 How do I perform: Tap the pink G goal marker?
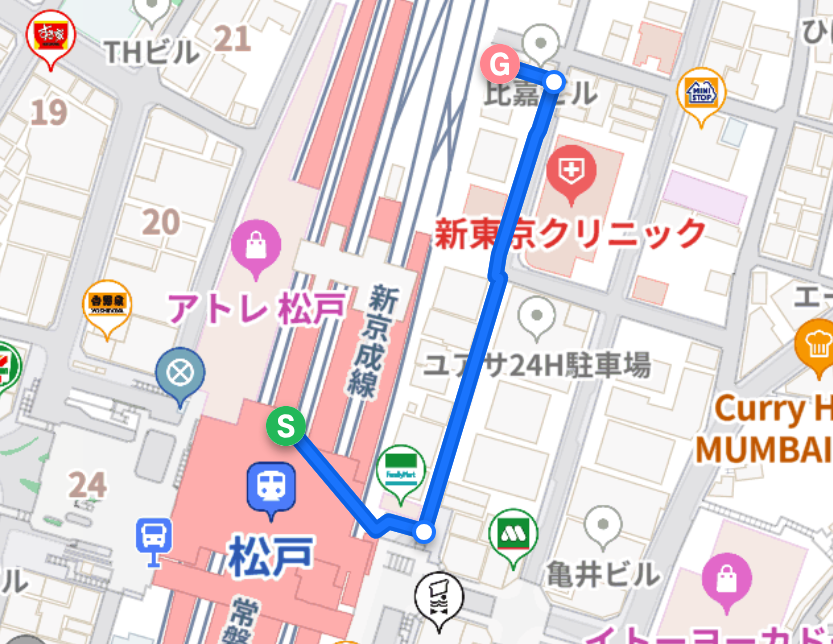tap(500, 65)
